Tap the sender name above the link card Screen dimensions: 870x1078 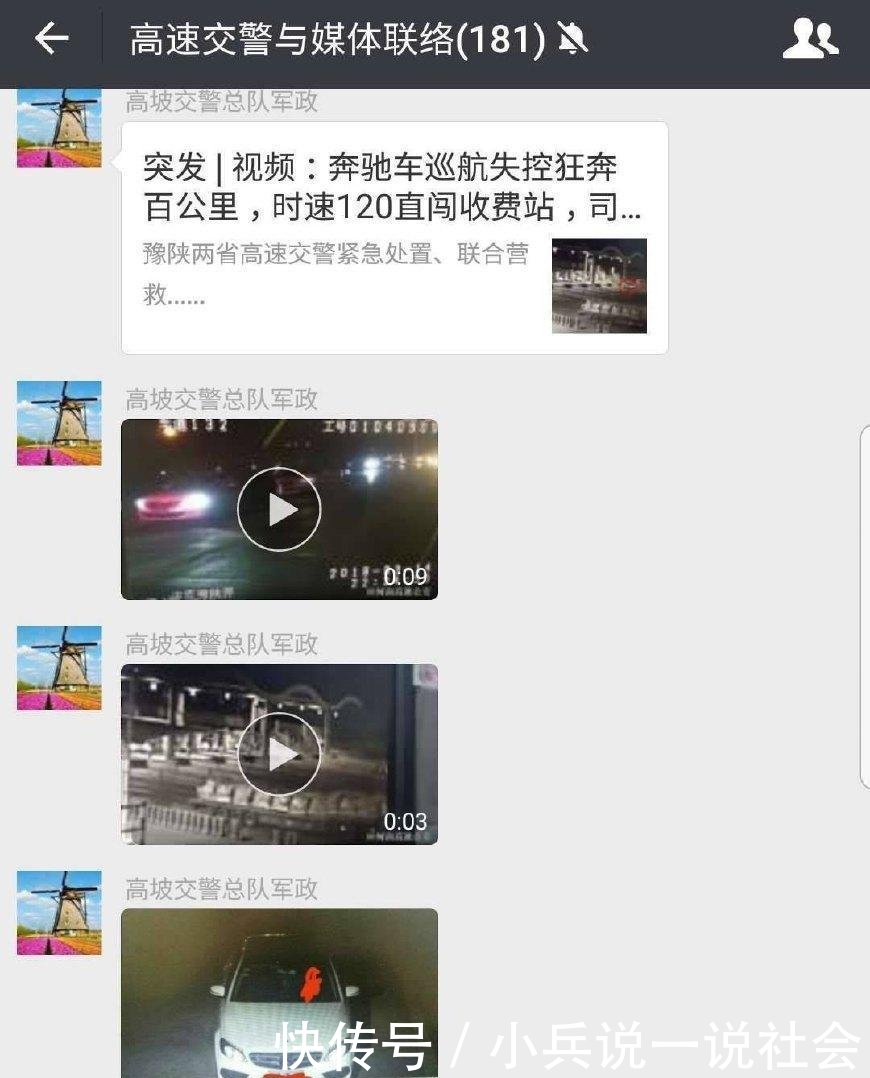pyautogui.click(x=220, y=99)
